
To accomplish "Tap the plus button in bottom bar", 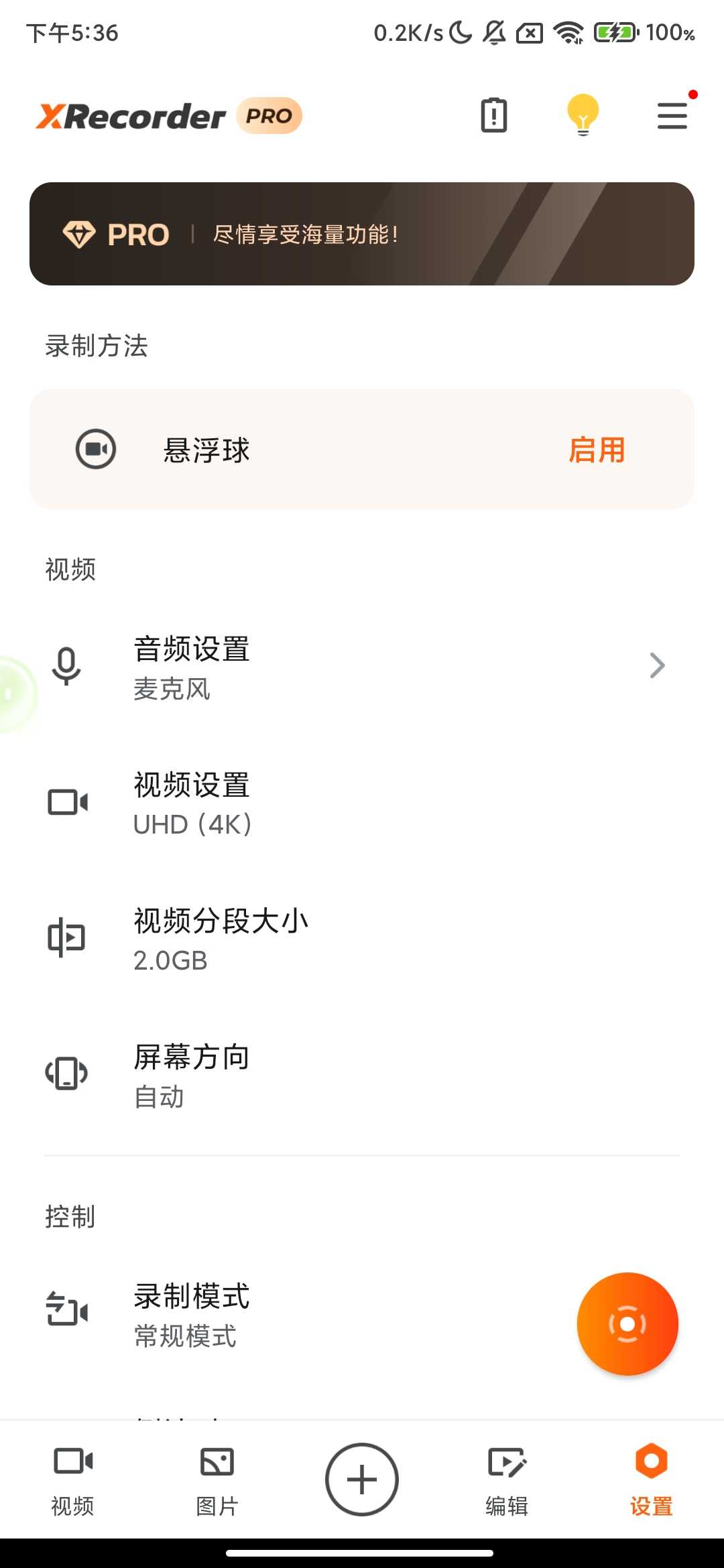I will click(361, 1479).
